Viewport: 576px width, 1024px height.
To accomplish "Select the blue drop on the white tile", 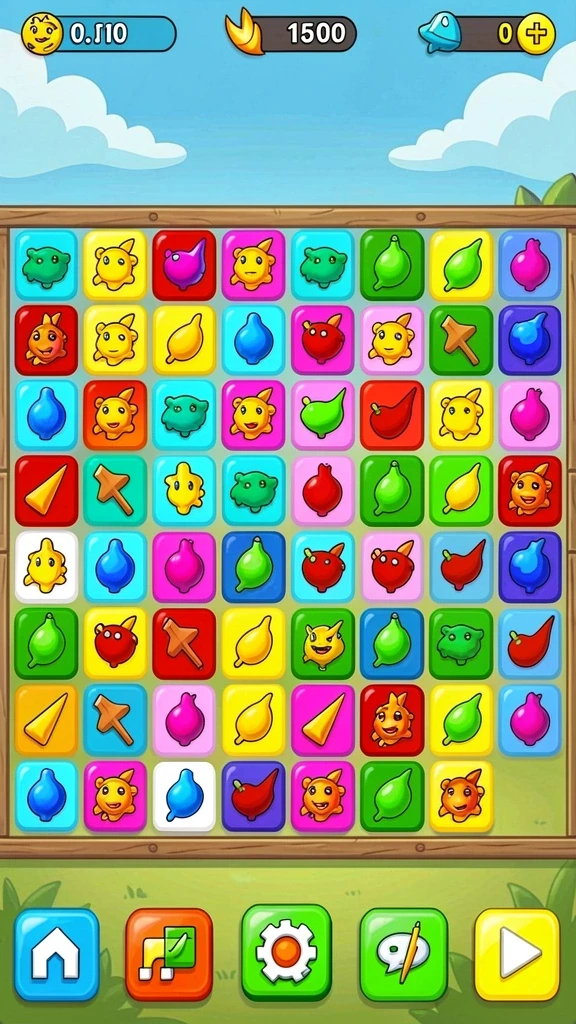I will coord(184,796).
